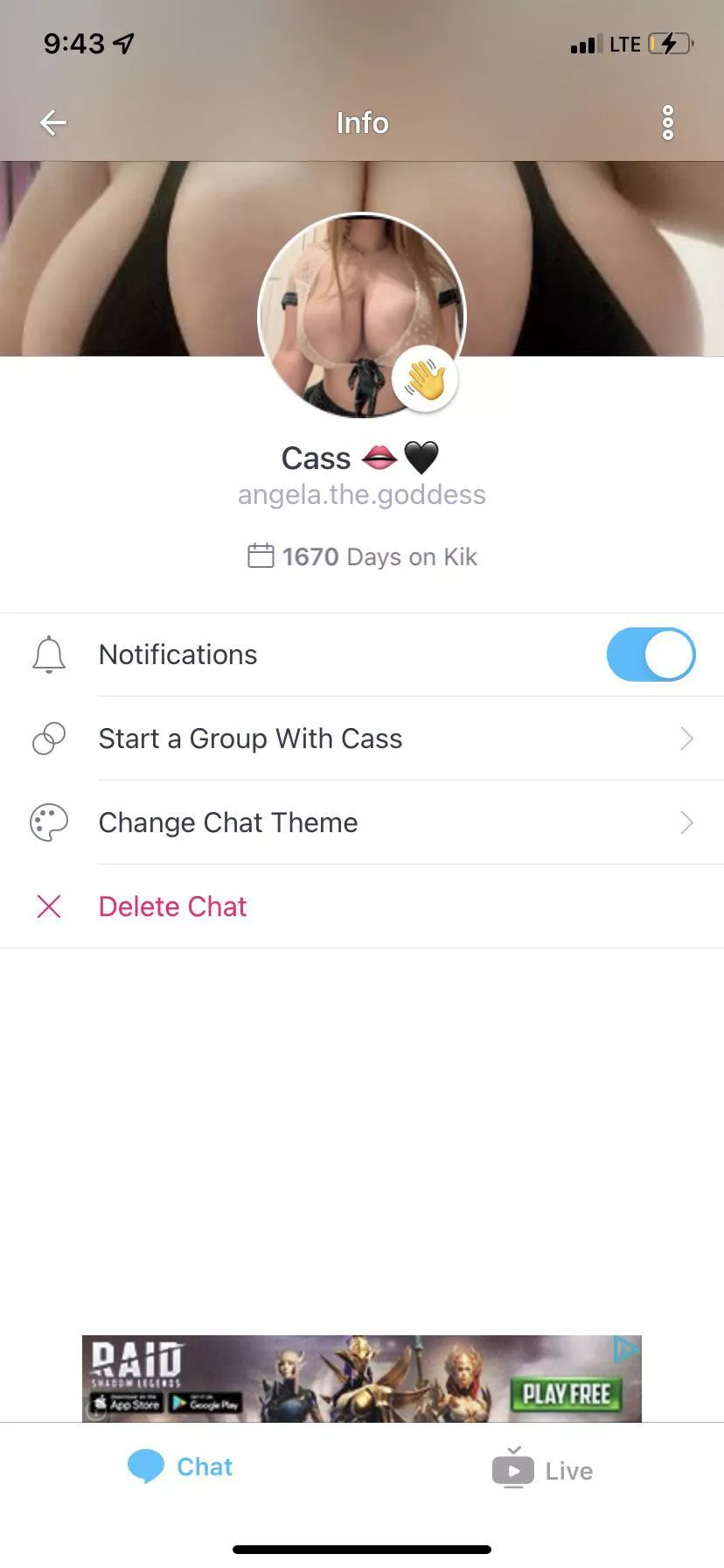724x1568 pixels.
Task: Open Start a Group With Cass
Action: 362,738
